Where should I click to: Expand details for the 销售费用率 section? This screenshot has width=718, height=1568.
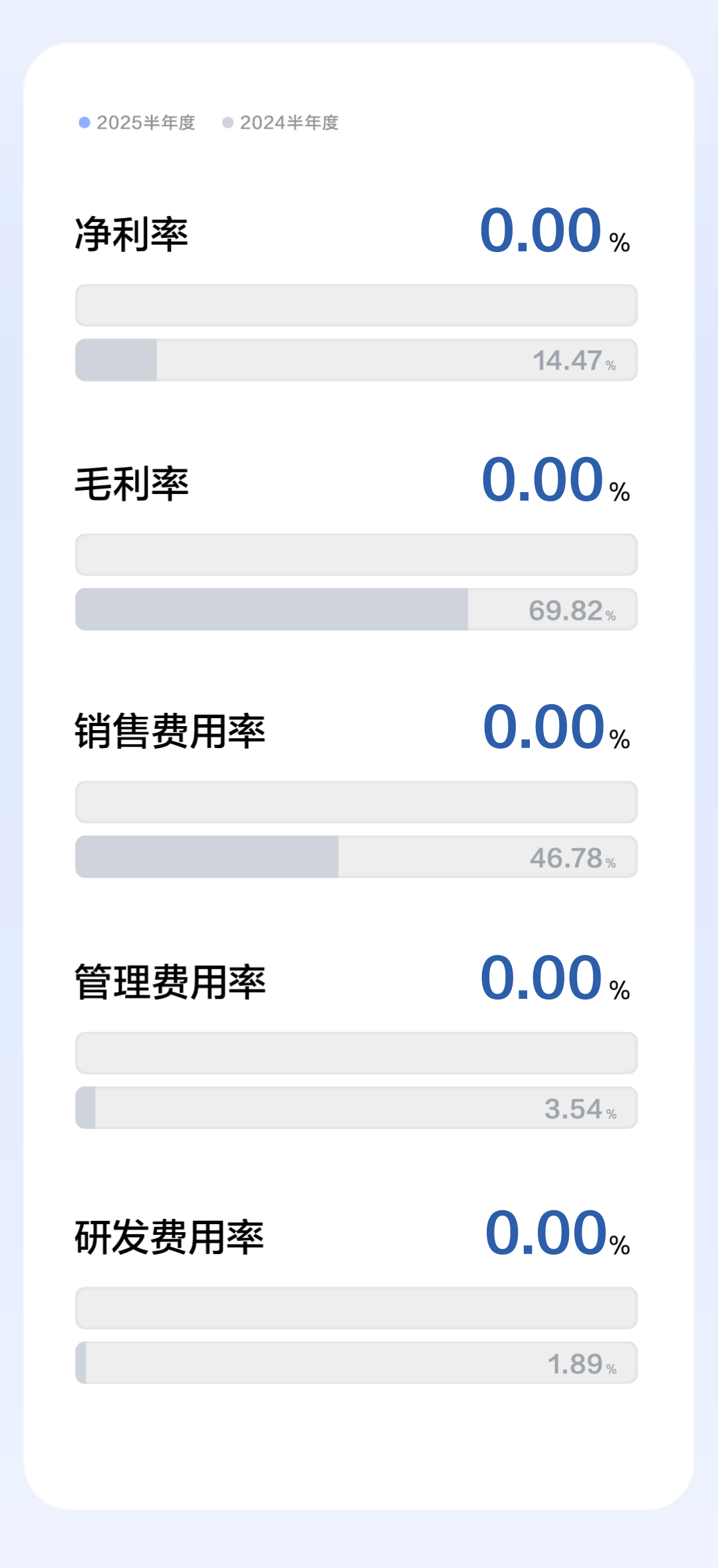(x=356, y=801)
